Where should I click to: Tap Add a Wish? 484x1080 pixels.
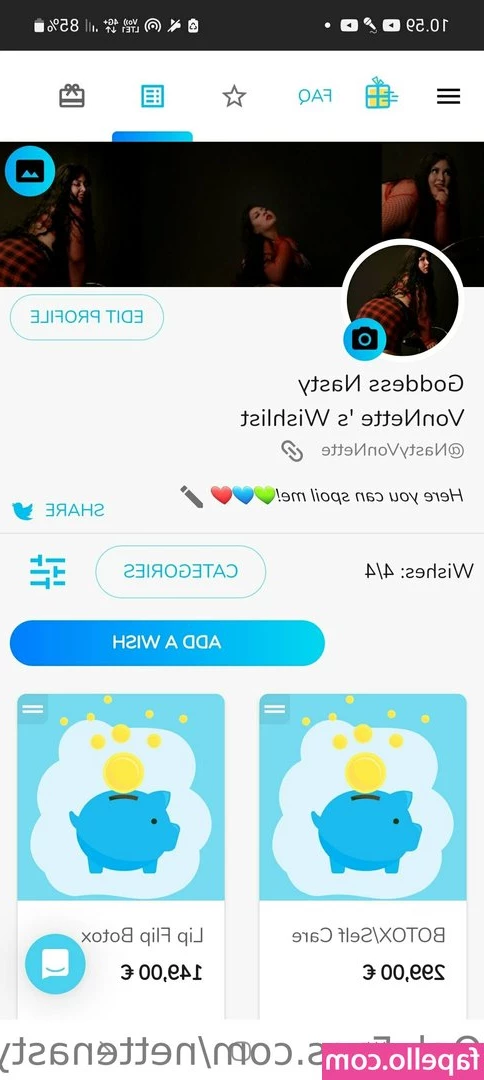[167, 643]
